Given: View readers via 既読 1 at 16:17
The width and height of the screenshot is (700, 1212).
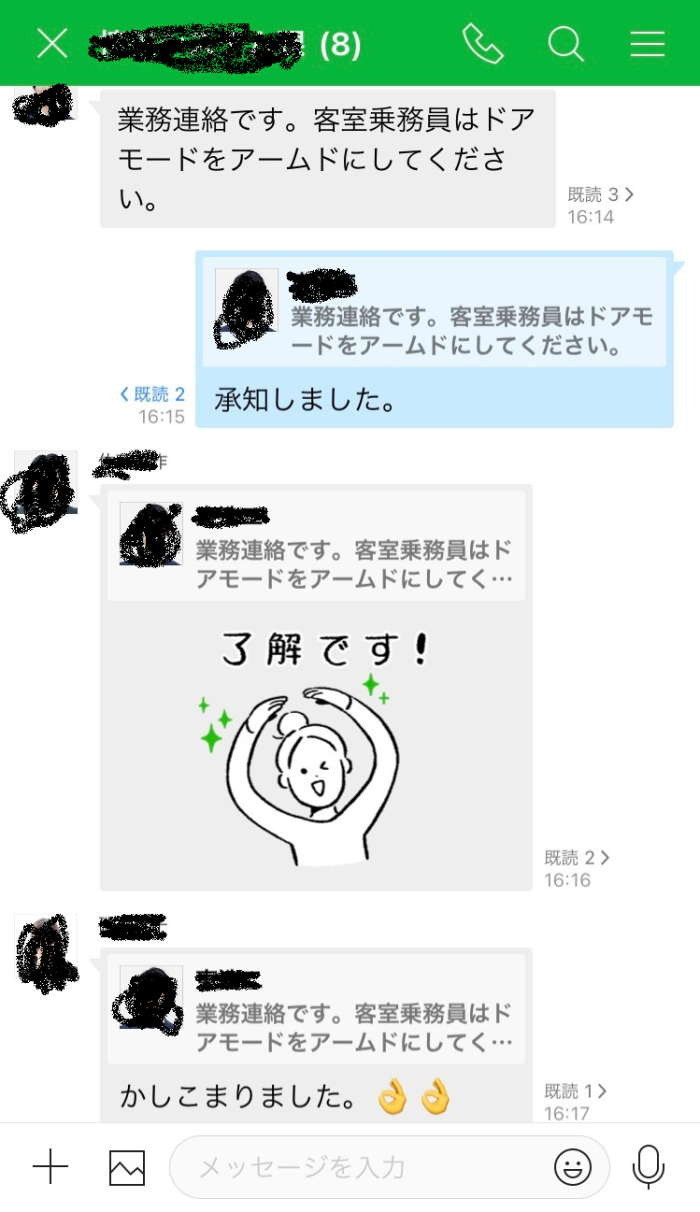Looking at the screenshot, I should point(576,1091).
